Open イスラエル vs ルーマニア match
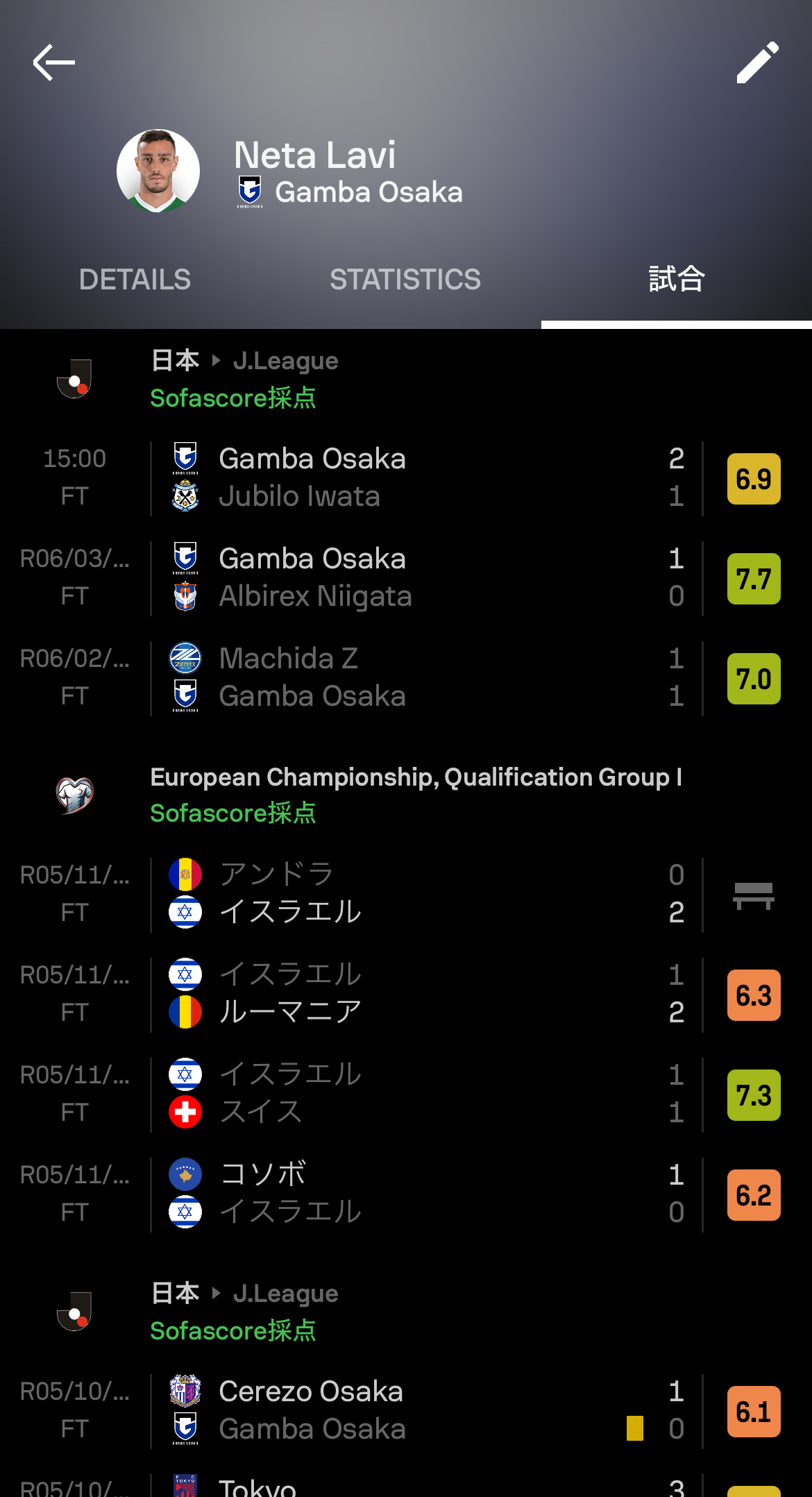 point(406,995)
